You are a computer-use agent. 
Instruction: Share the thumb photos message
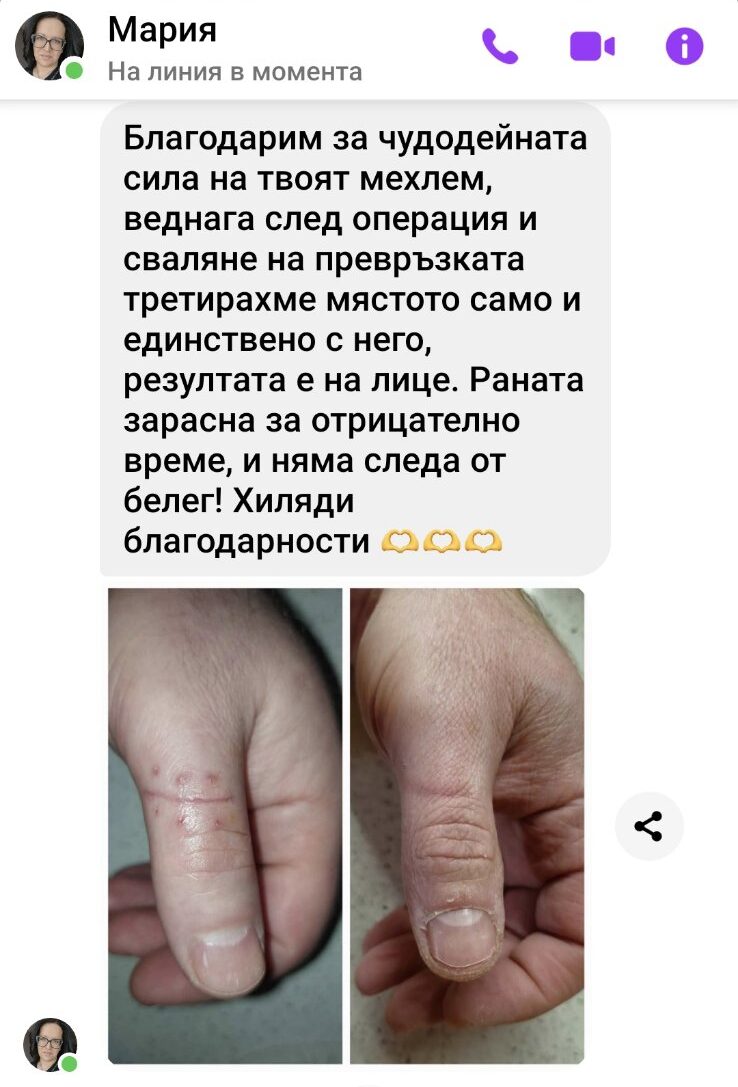(649, 826)
